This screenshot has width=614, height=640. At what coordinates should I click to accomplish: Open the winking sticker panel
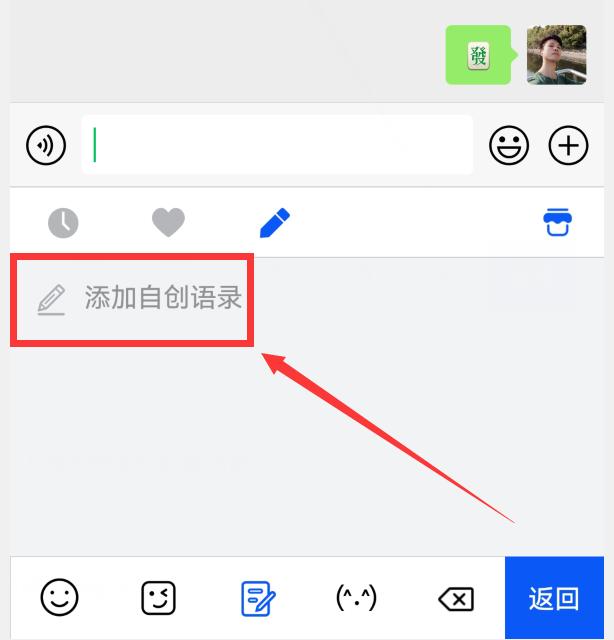(158, 598)
